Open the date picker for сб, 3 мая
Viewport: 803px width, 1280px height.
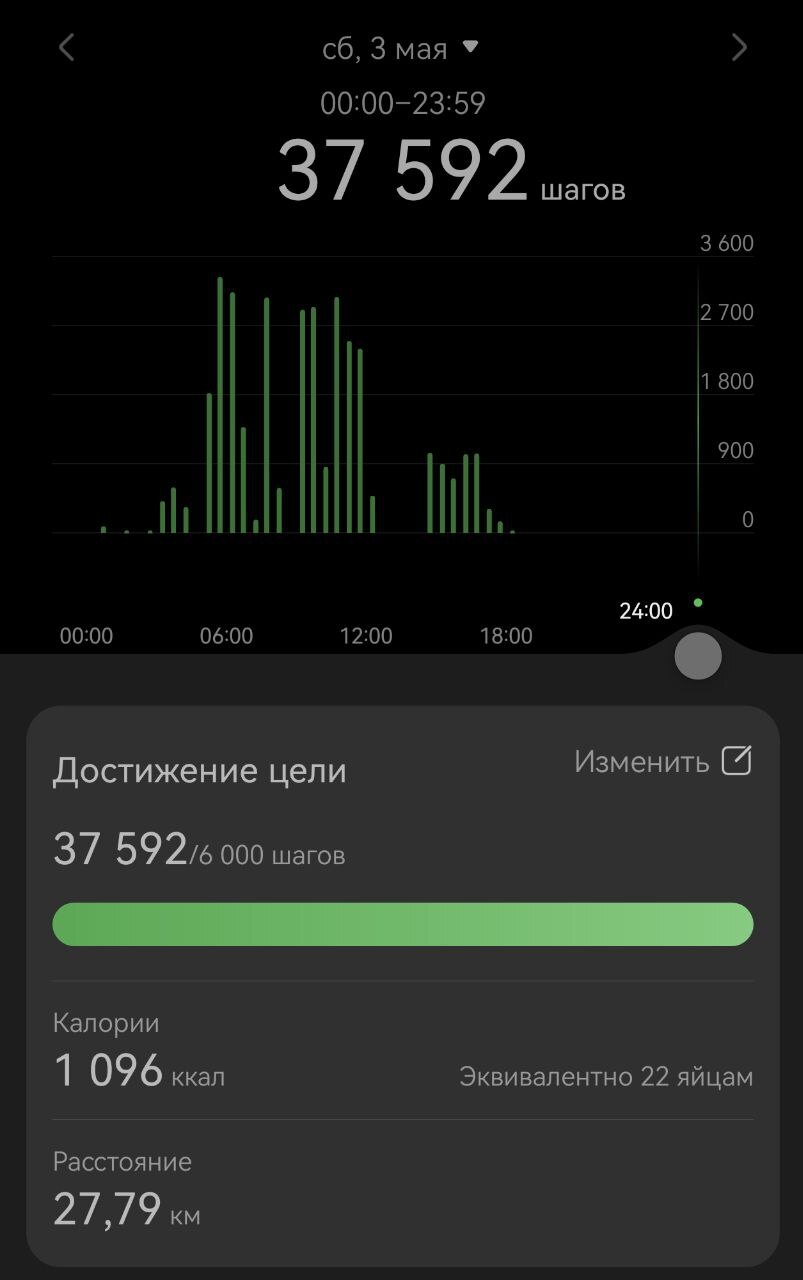[x=401, y=48]
